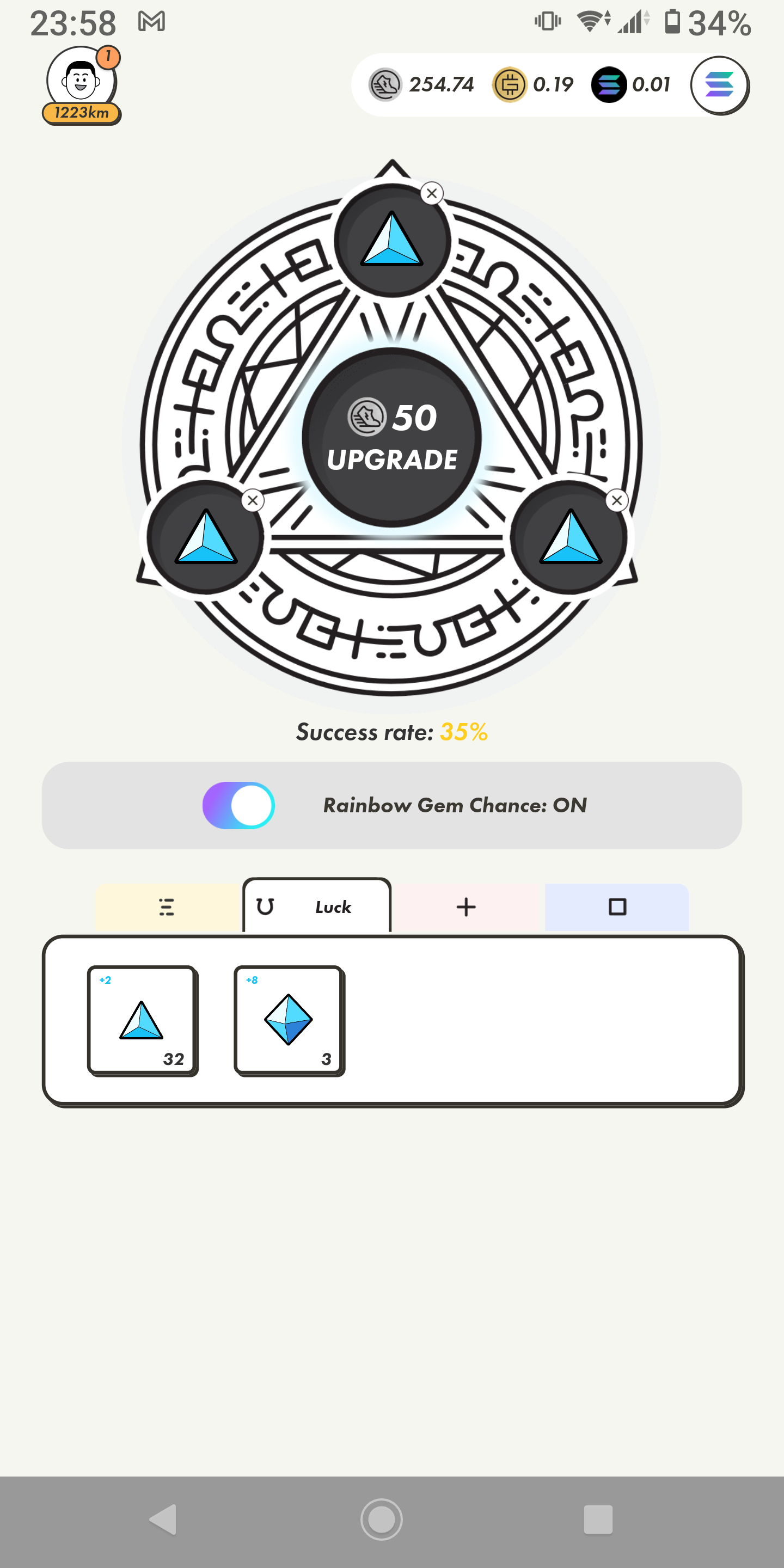Select the +2 gem with 32 count
The width and height of the screenshot is (784, 1568).
click(143, 1020)
